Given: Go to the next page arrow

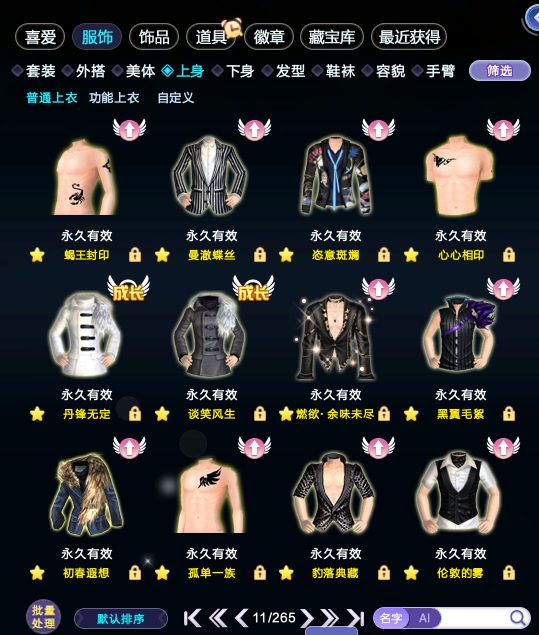Looking at the screenshot, I should pos(307,618).
